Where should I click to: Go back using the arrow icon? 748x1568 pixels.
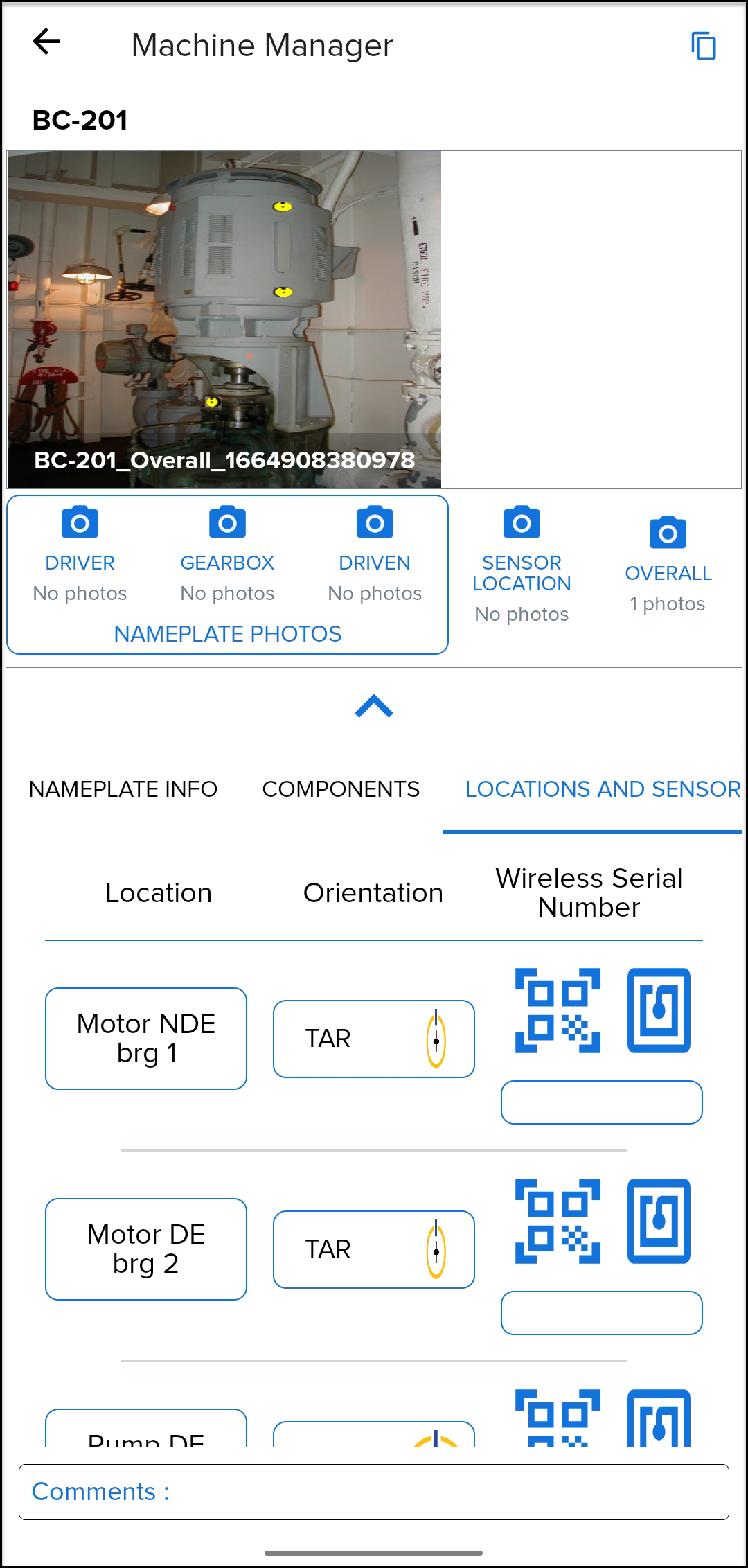[x=46, y=42]
